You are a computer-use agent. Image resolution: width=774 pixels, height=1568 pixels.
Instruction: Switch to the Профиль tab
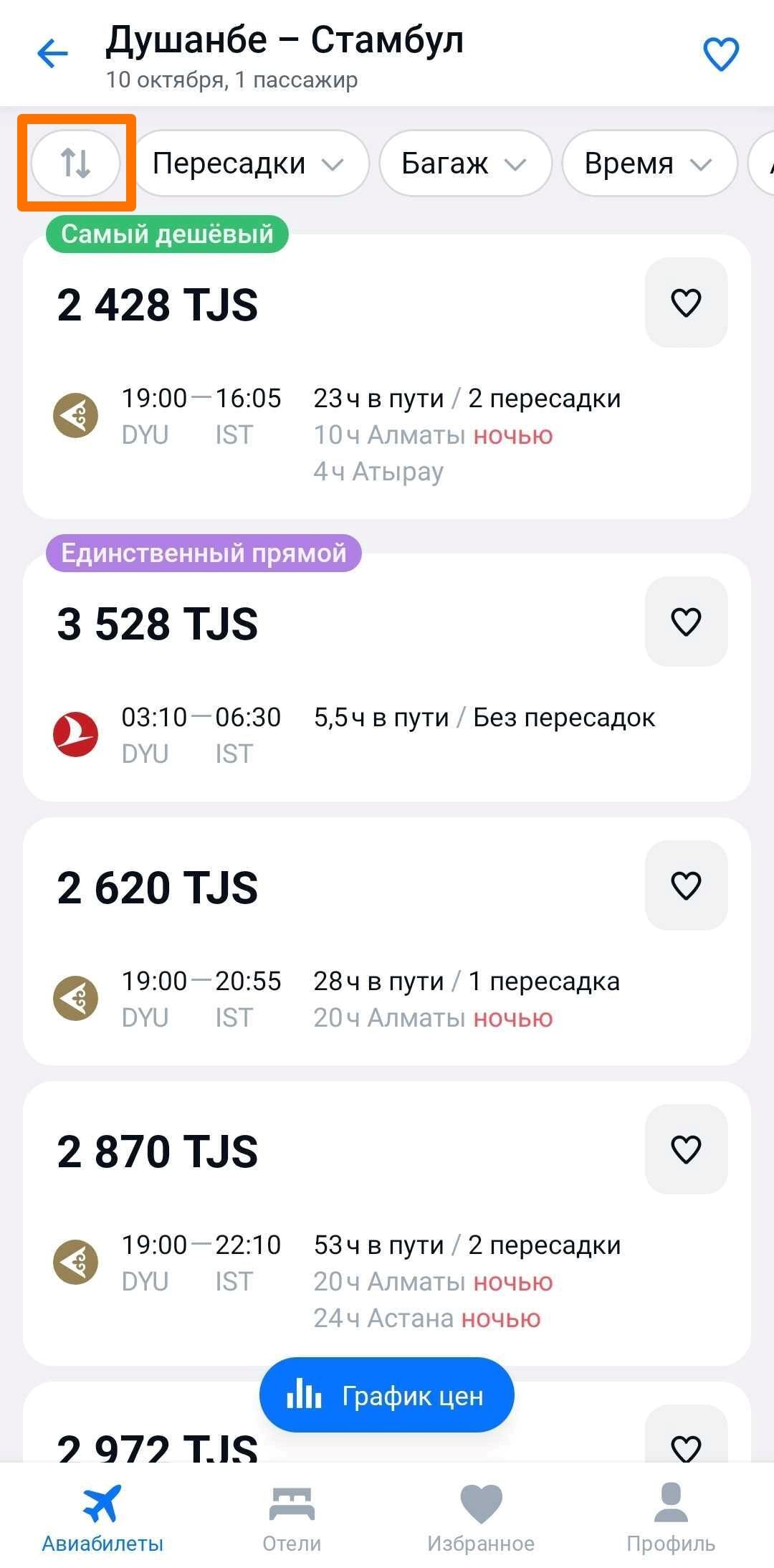tap(671, 1514)
